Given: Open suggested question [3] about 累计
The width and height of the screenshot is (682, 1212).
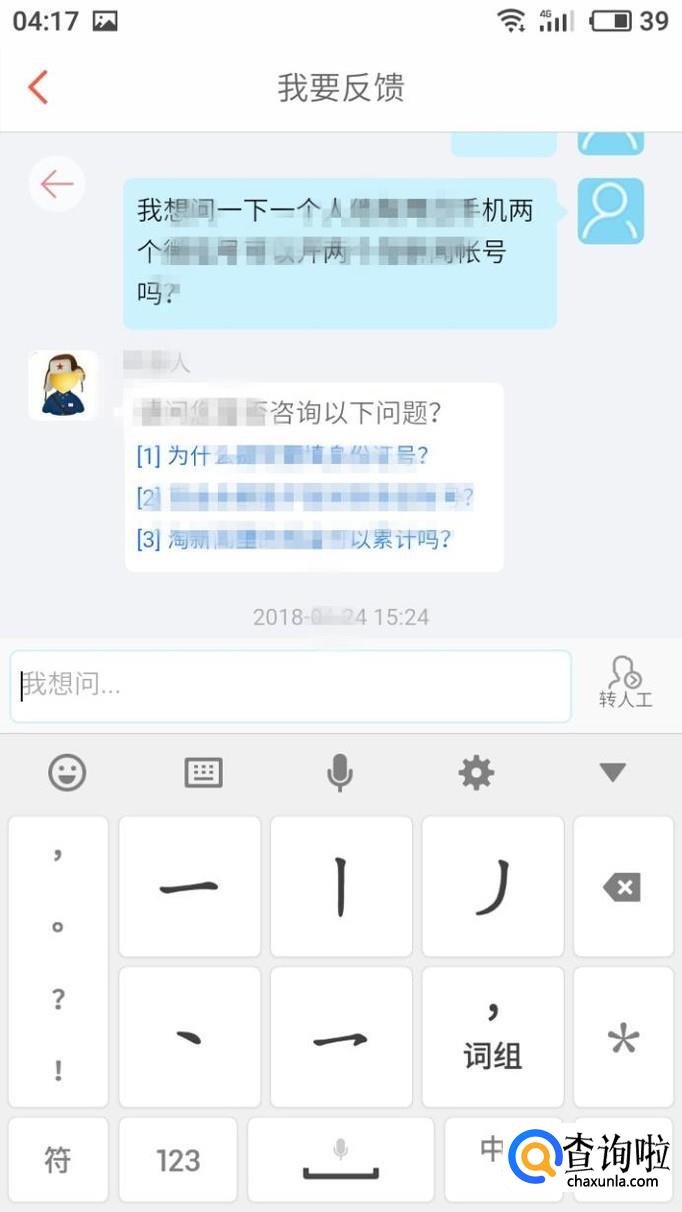Looking at the screenshot, I should pyautogui.click(x=294, y=540).
